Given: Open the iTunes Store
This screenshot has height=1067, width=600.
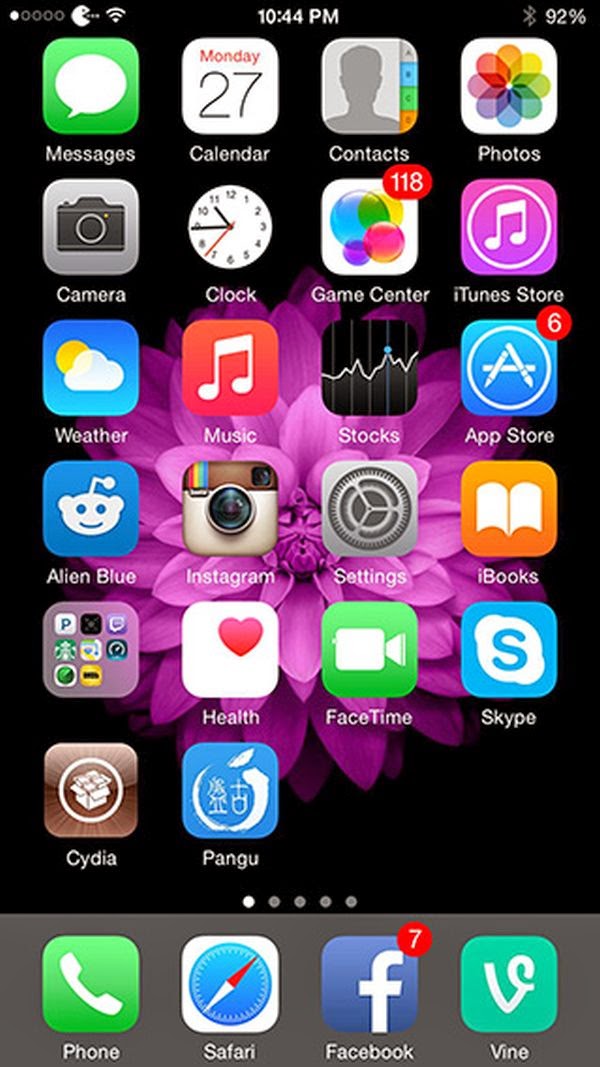Looking at the screenshot, I should 508,227.
